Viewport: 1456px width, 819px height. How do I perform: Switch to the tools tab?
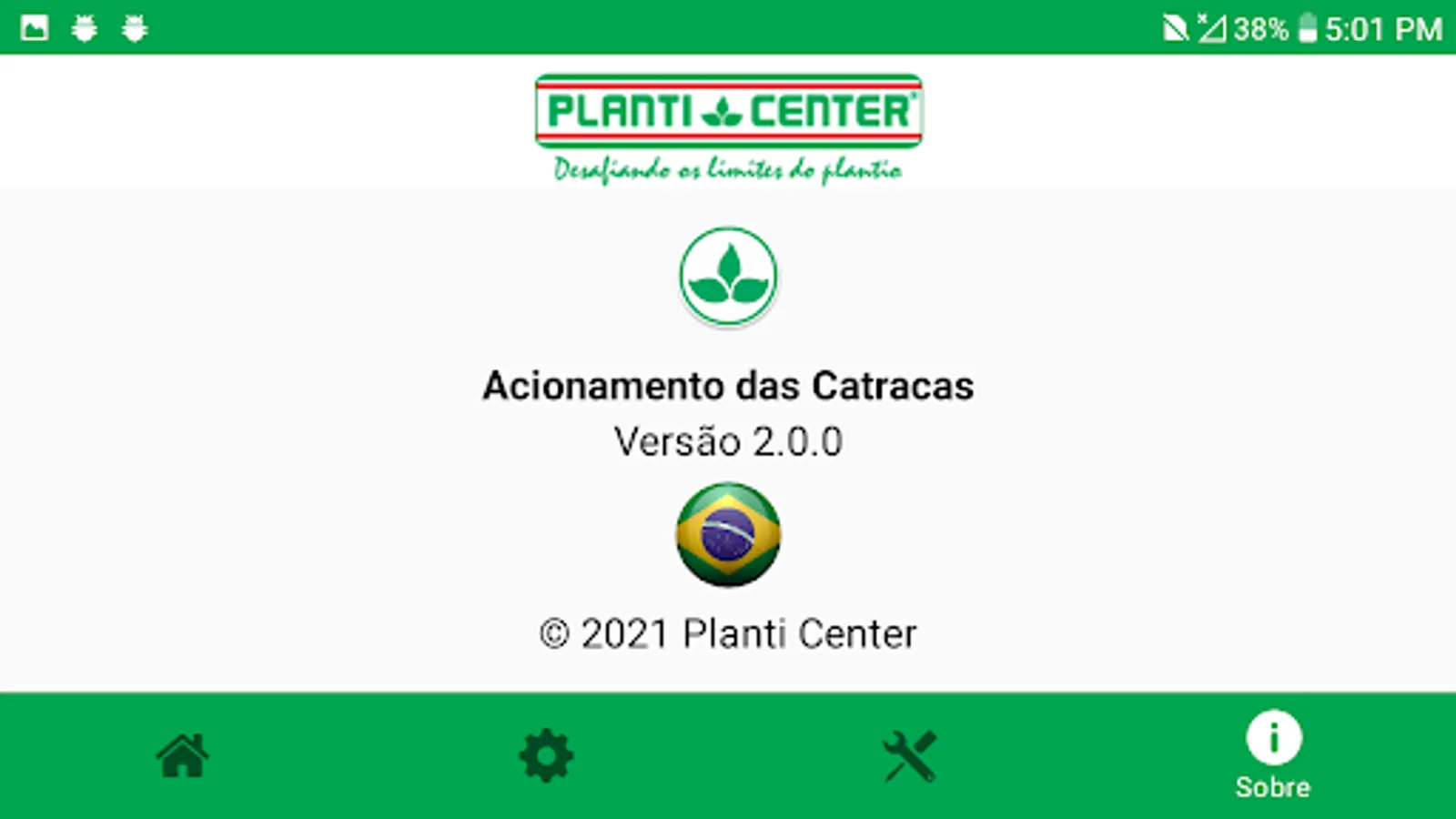click(910, 755)
